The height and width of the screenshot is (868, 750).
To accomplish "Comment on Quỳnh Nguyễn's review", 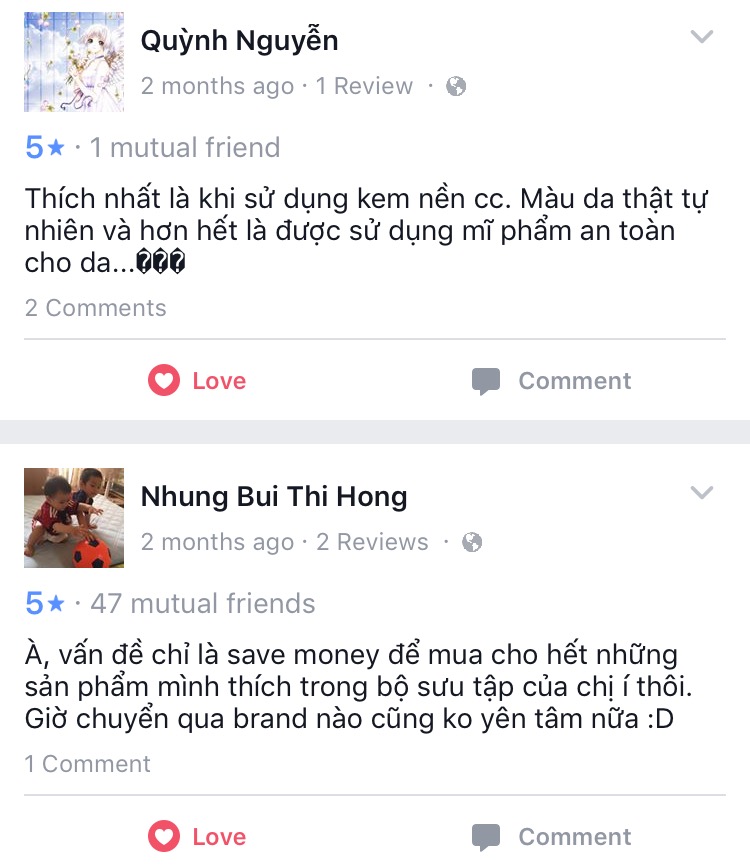I will [x=551, y=381].
